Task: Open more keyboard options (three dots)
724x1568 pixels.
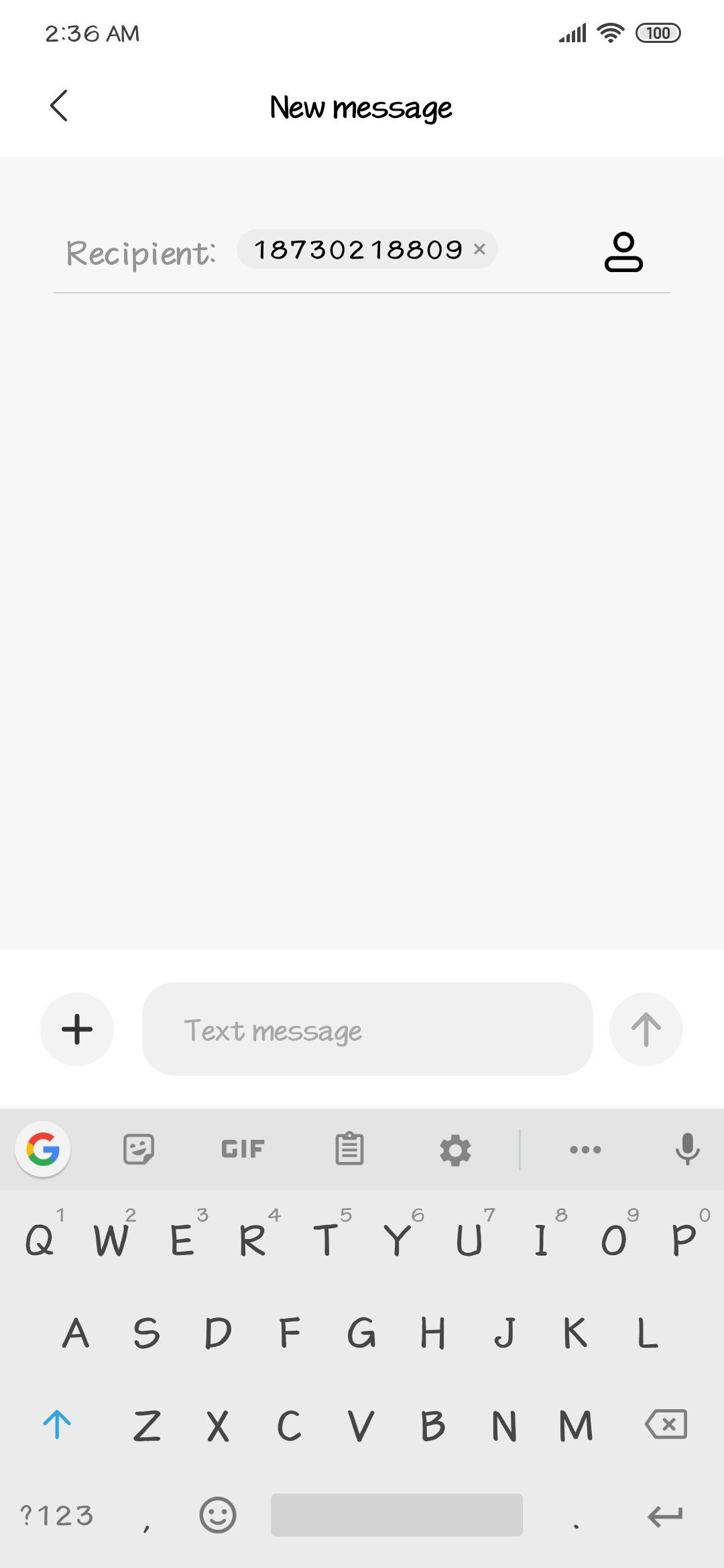Action: [585, 1150]
